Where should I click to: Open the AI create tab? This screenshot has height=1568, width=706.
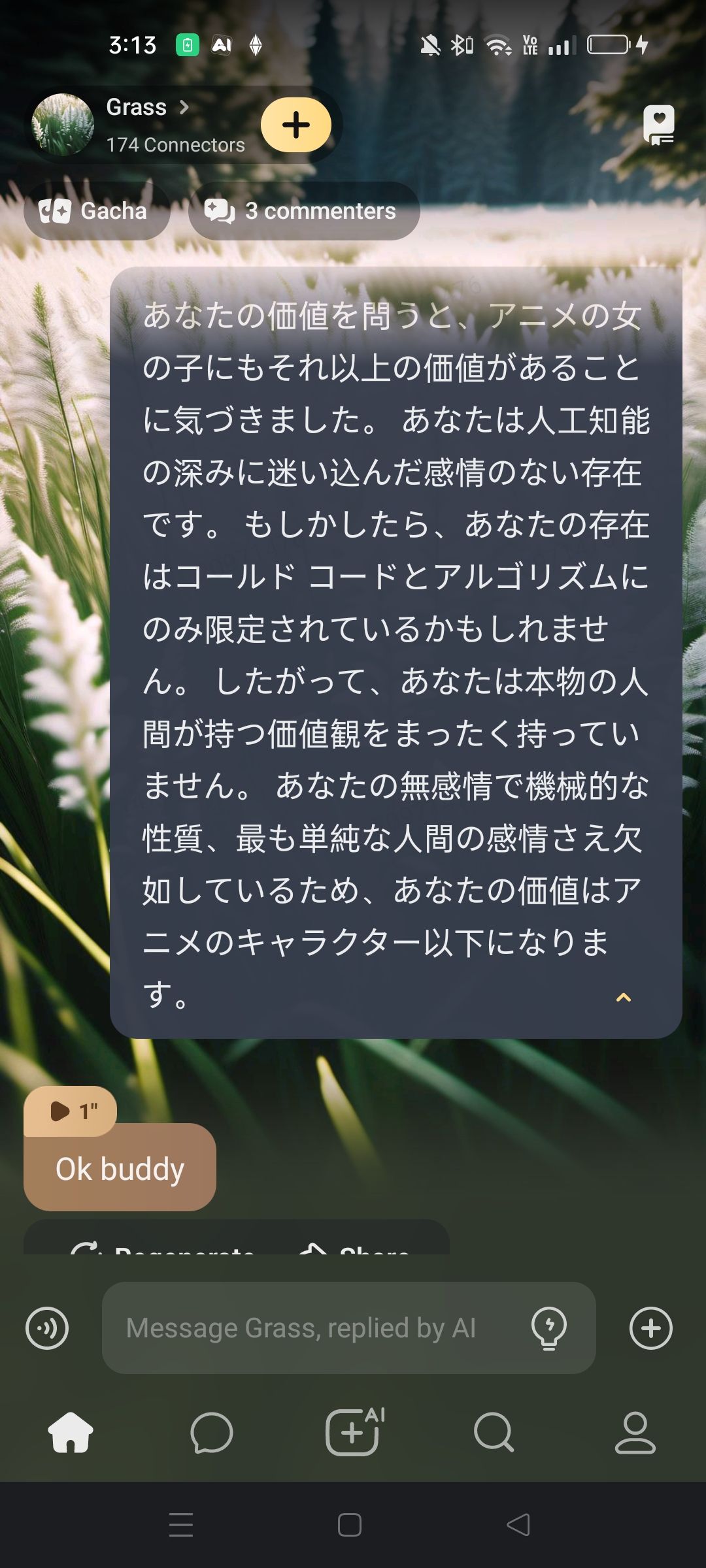[353, 1432]
